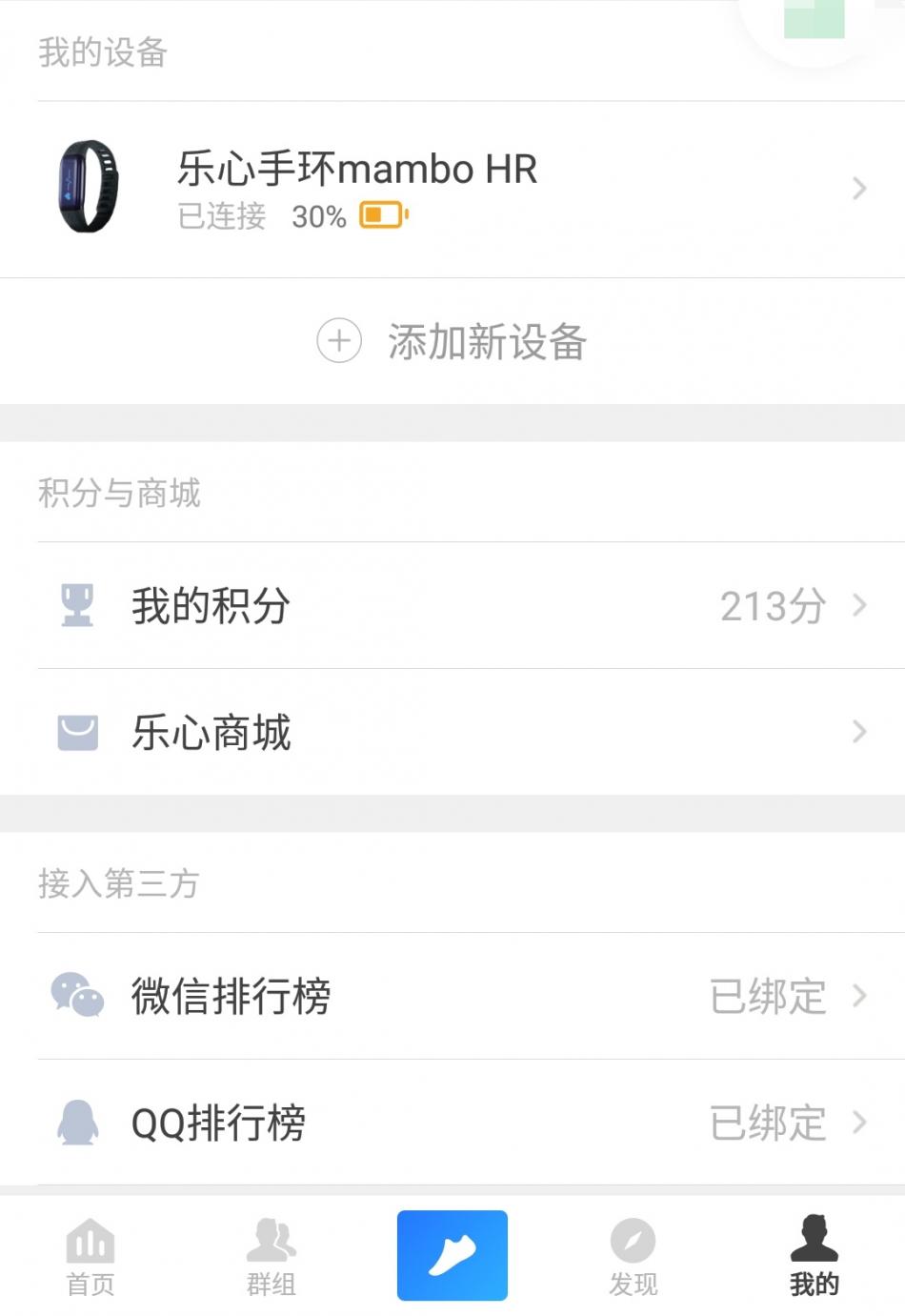
Task: Switch to the 群组 tab
Action: click(271, 1256)
